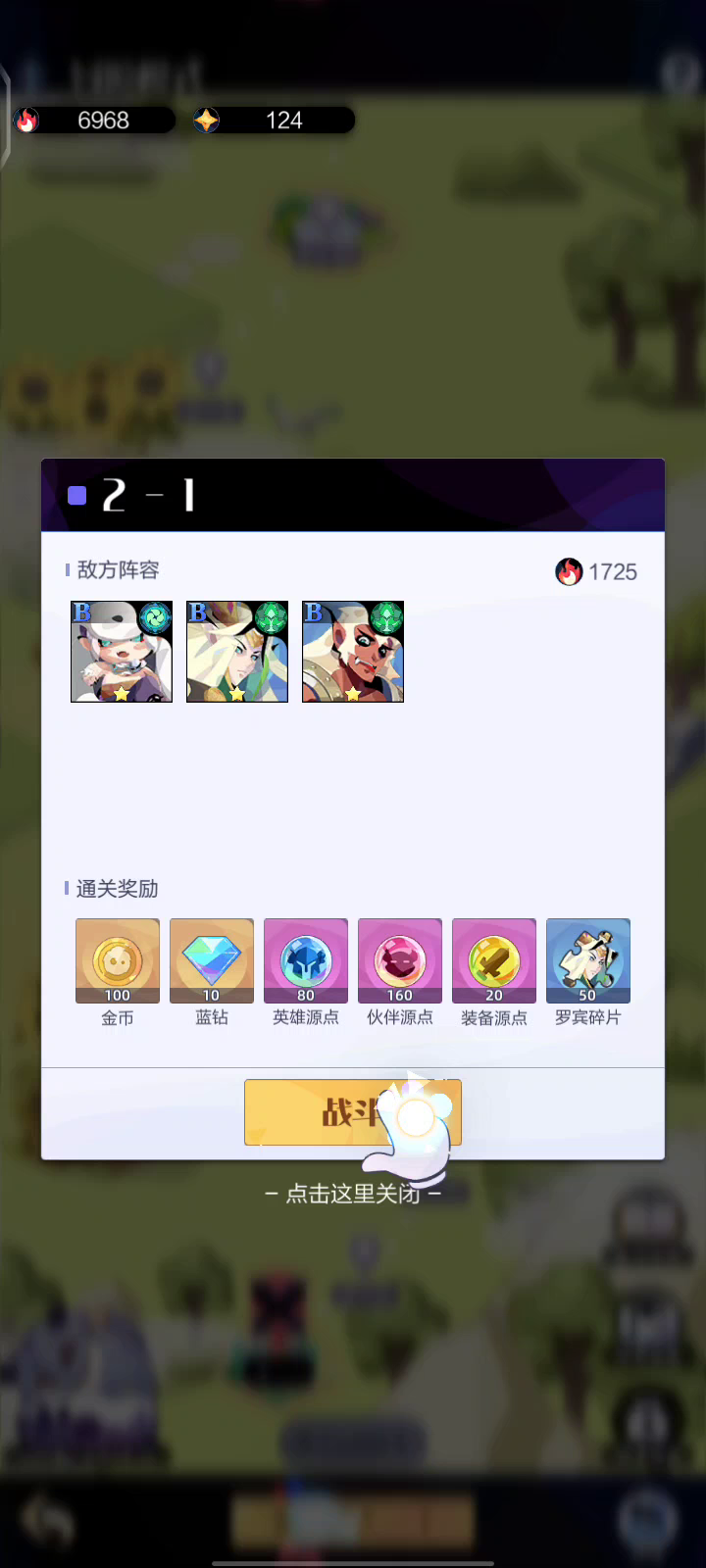The image size is (706, 1568).
Task: Start the 战斗 battle for stage 2-1
Action: pyautogui.click(x=351, y=1112)
